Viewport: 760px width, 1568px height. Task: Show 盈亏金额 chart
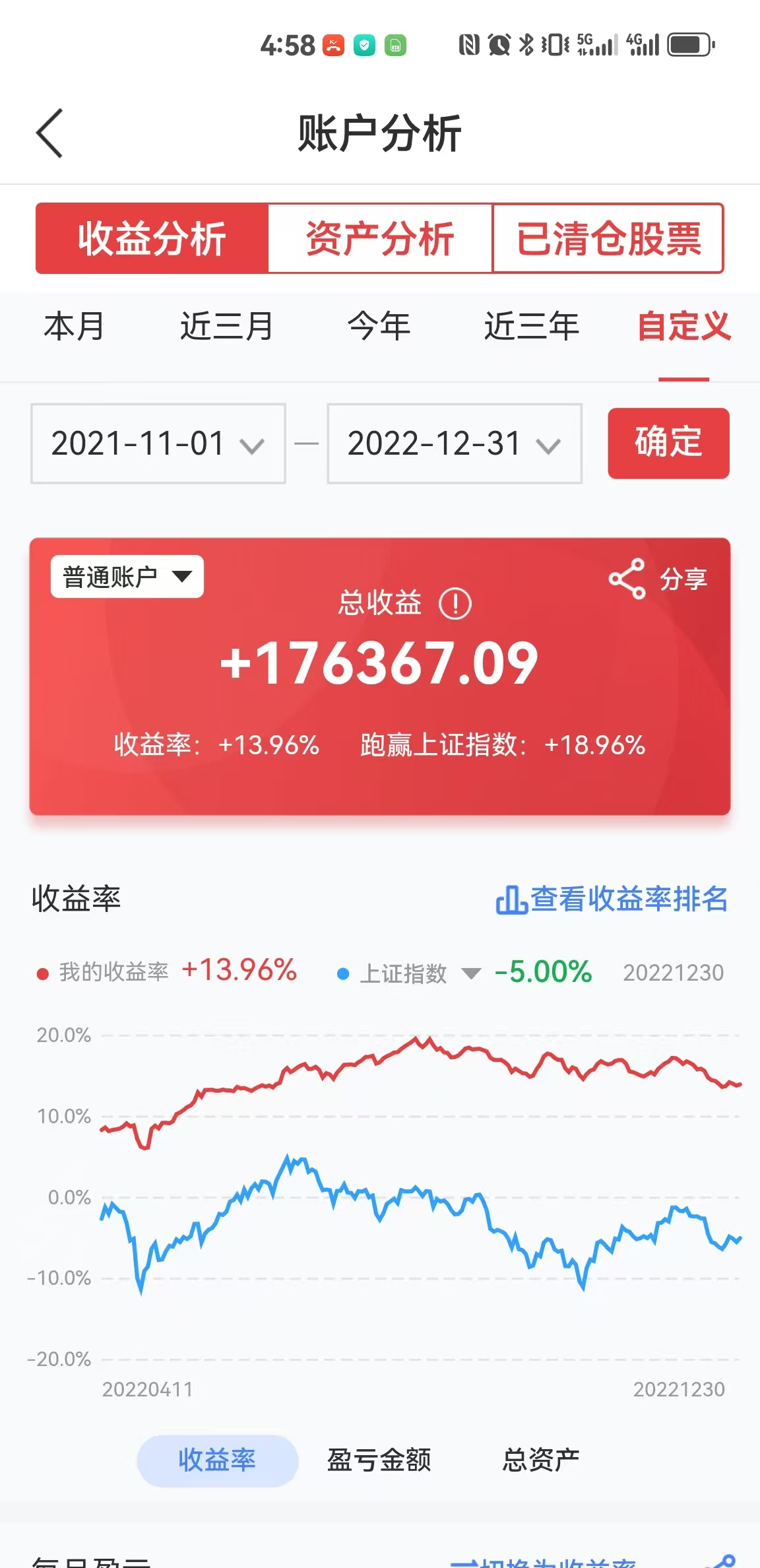[x=379, y=1460]
